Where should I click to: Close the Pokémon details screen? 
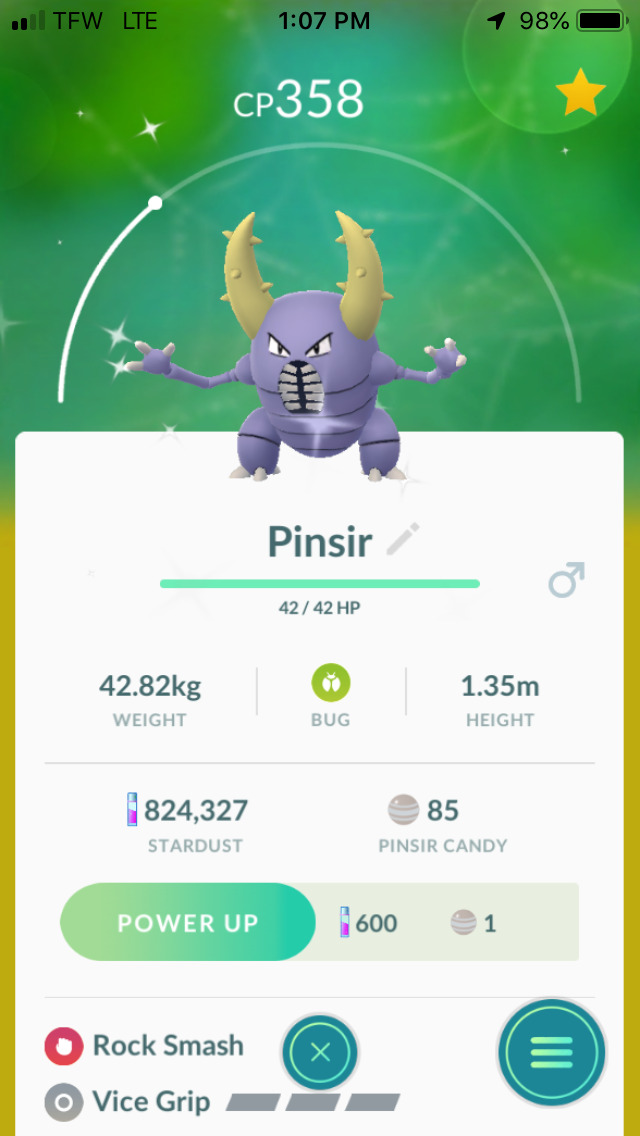coord(320,1052)
